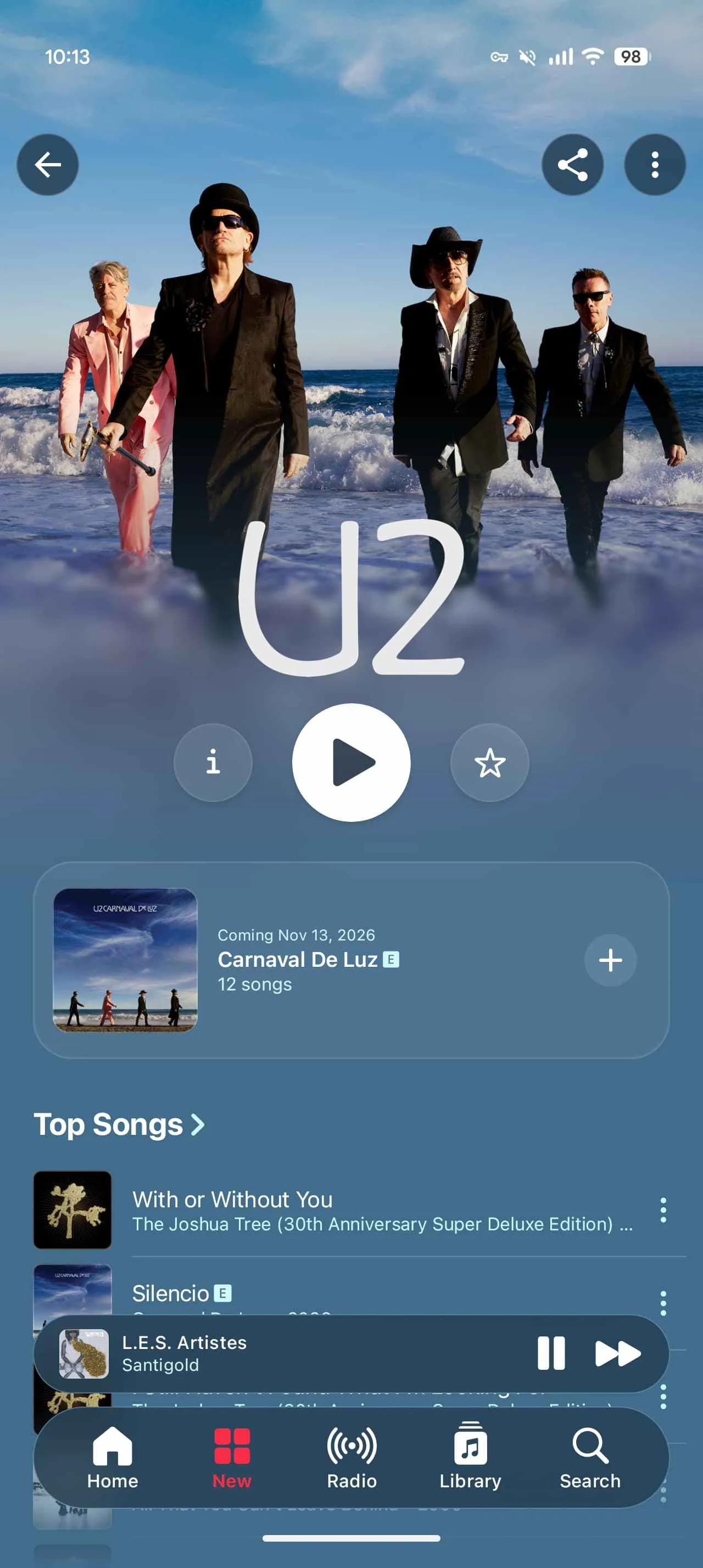Image resolution: width=703 pixels, height=1568 pixels.
Task: Add Carnaval De Luz to library
Action: [611, 960]
